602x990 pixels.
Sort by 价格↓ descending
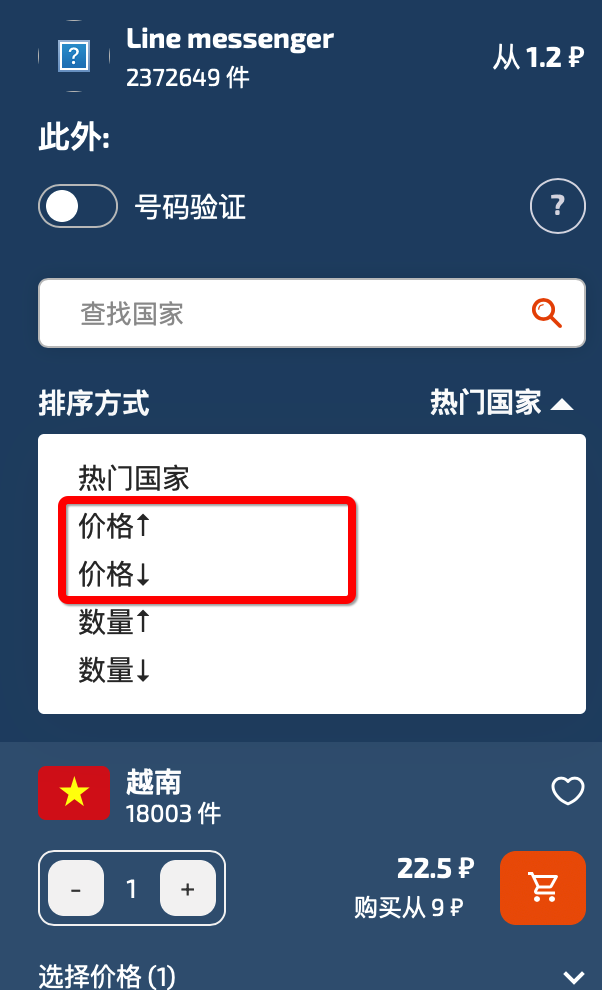point(114,574)
